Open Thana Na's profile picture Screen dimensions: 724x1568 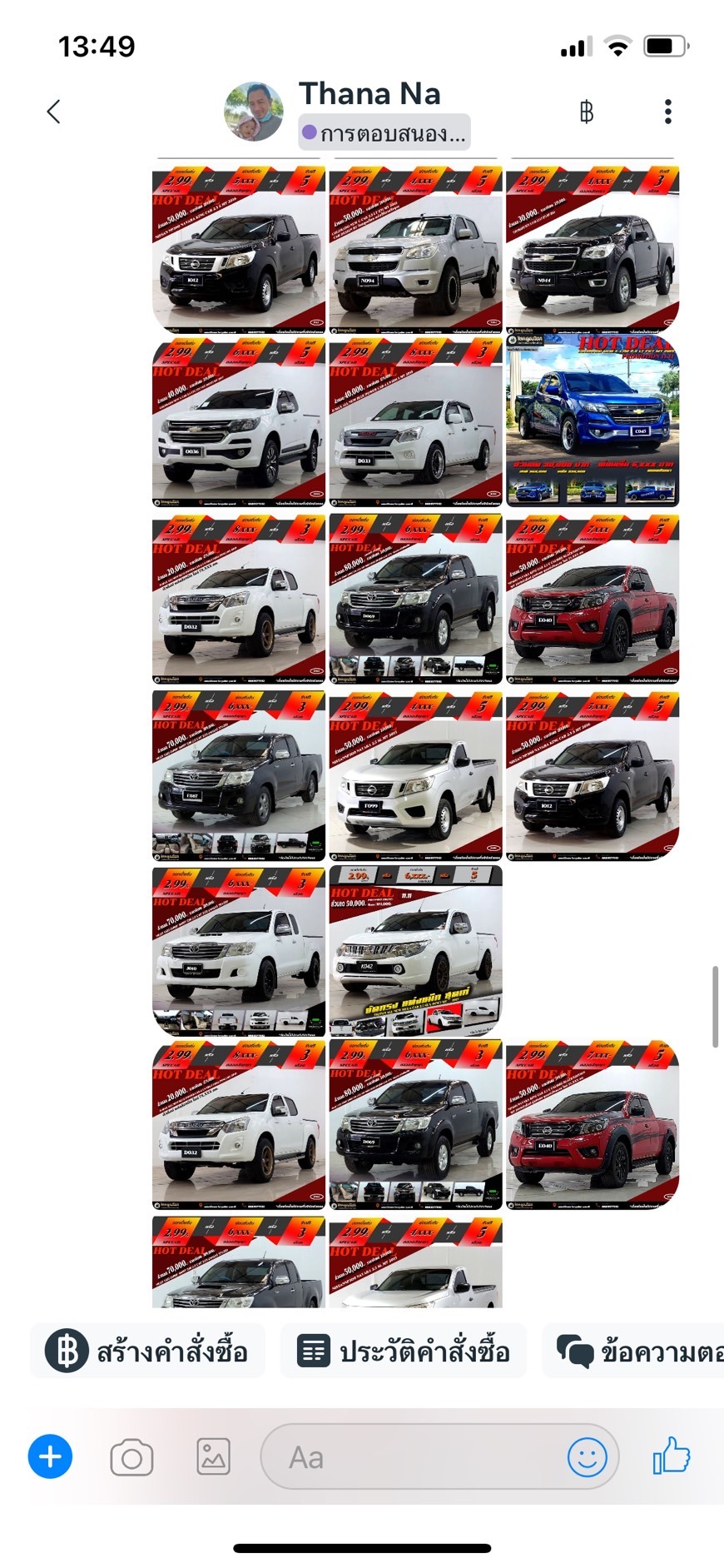pyautogui.click(x=255, y=112)
